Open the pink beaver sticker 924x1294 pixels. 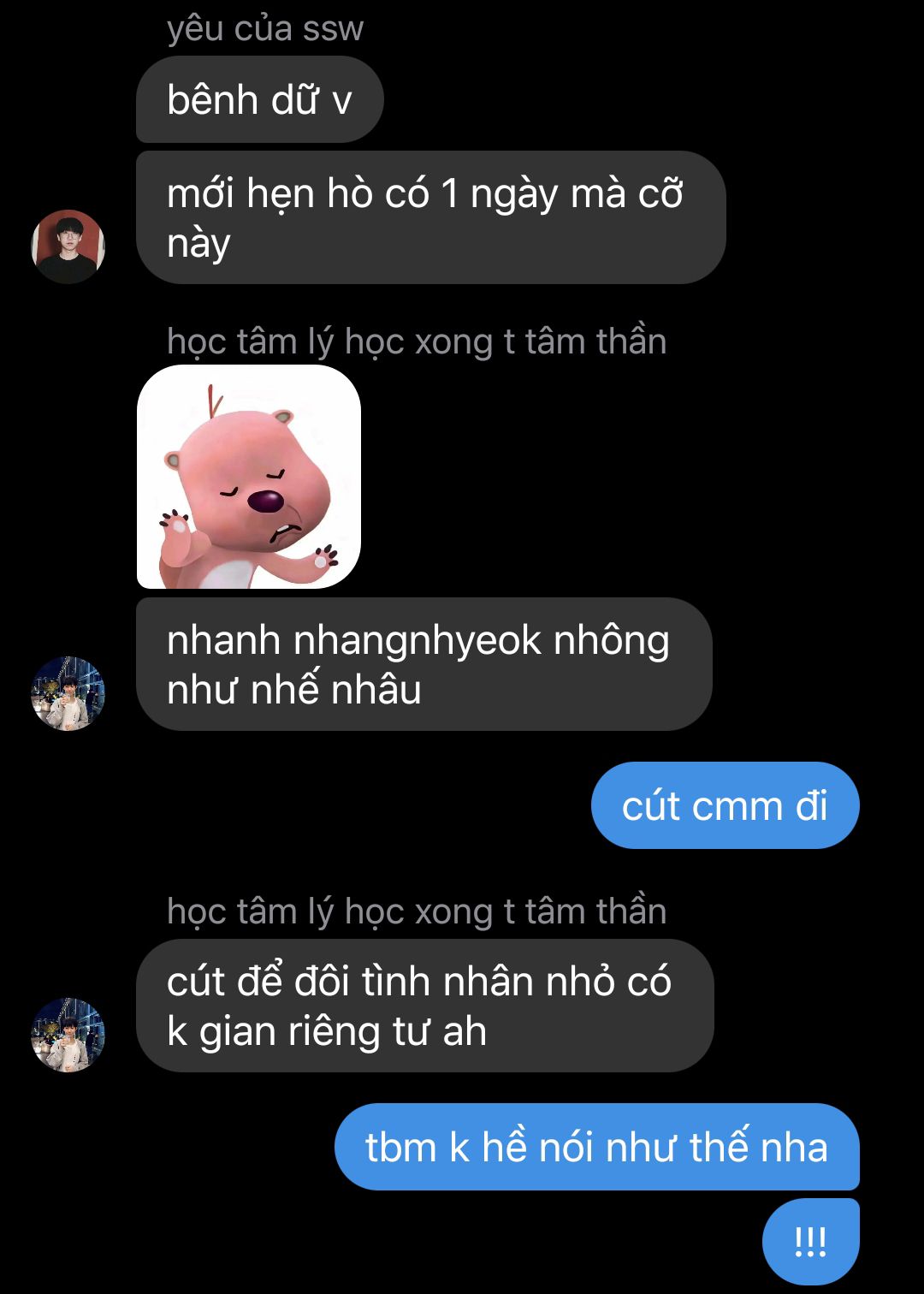tap(249, 477)
